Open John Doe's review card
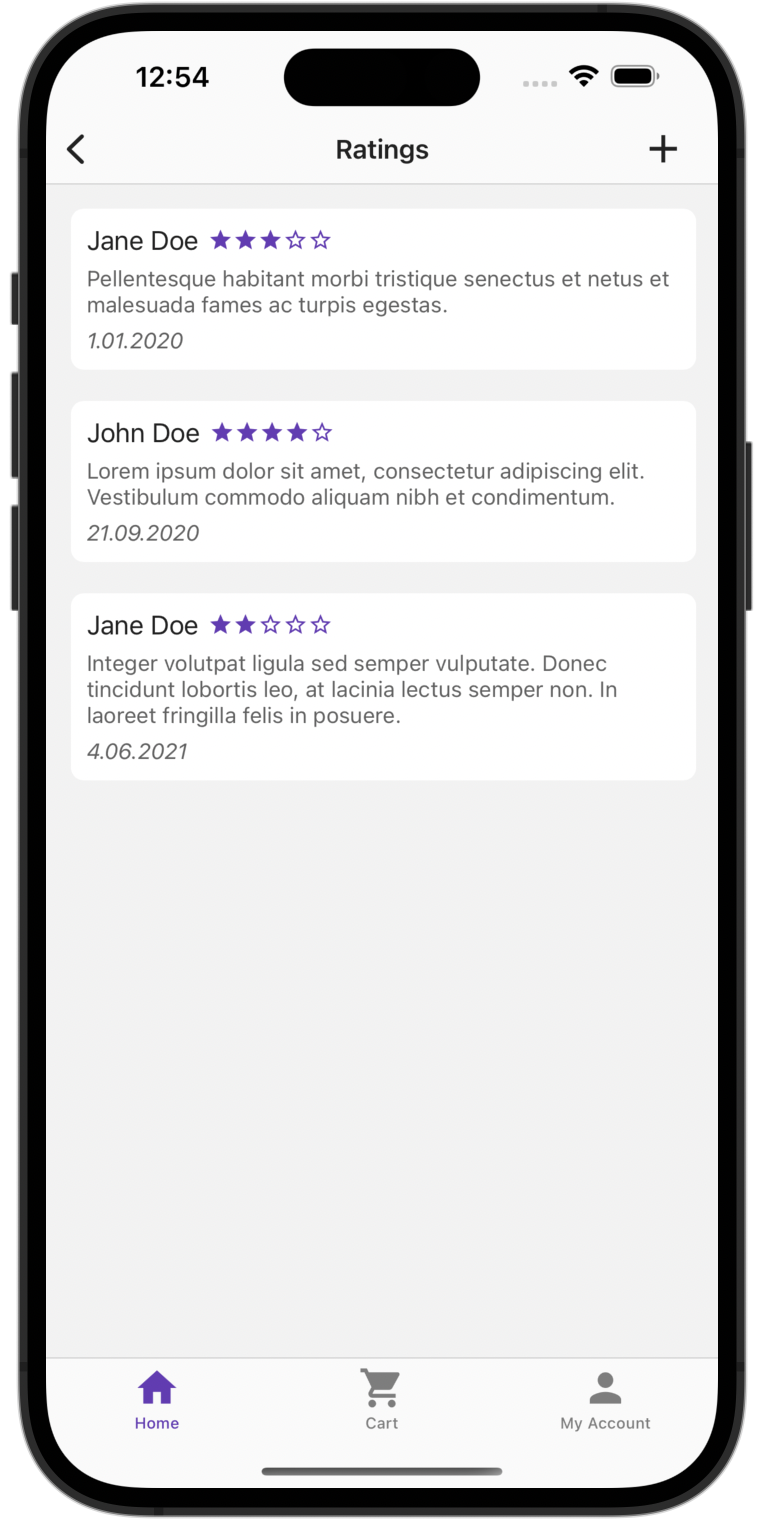Viewport: 764px width, 1520px height. [382, 481]
